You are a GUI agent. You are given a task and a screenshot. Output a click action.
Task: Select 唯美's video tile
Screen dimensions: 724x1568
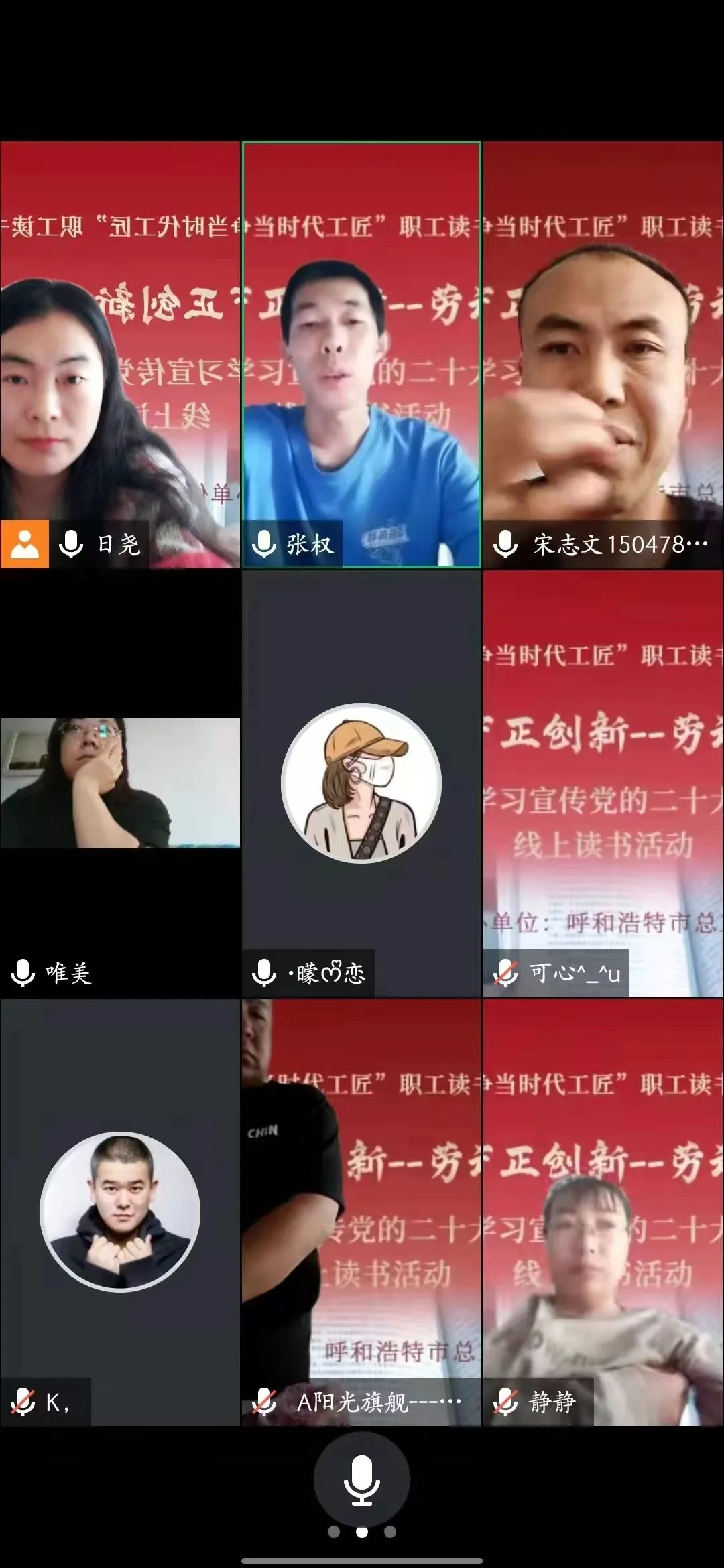point(120,783)
